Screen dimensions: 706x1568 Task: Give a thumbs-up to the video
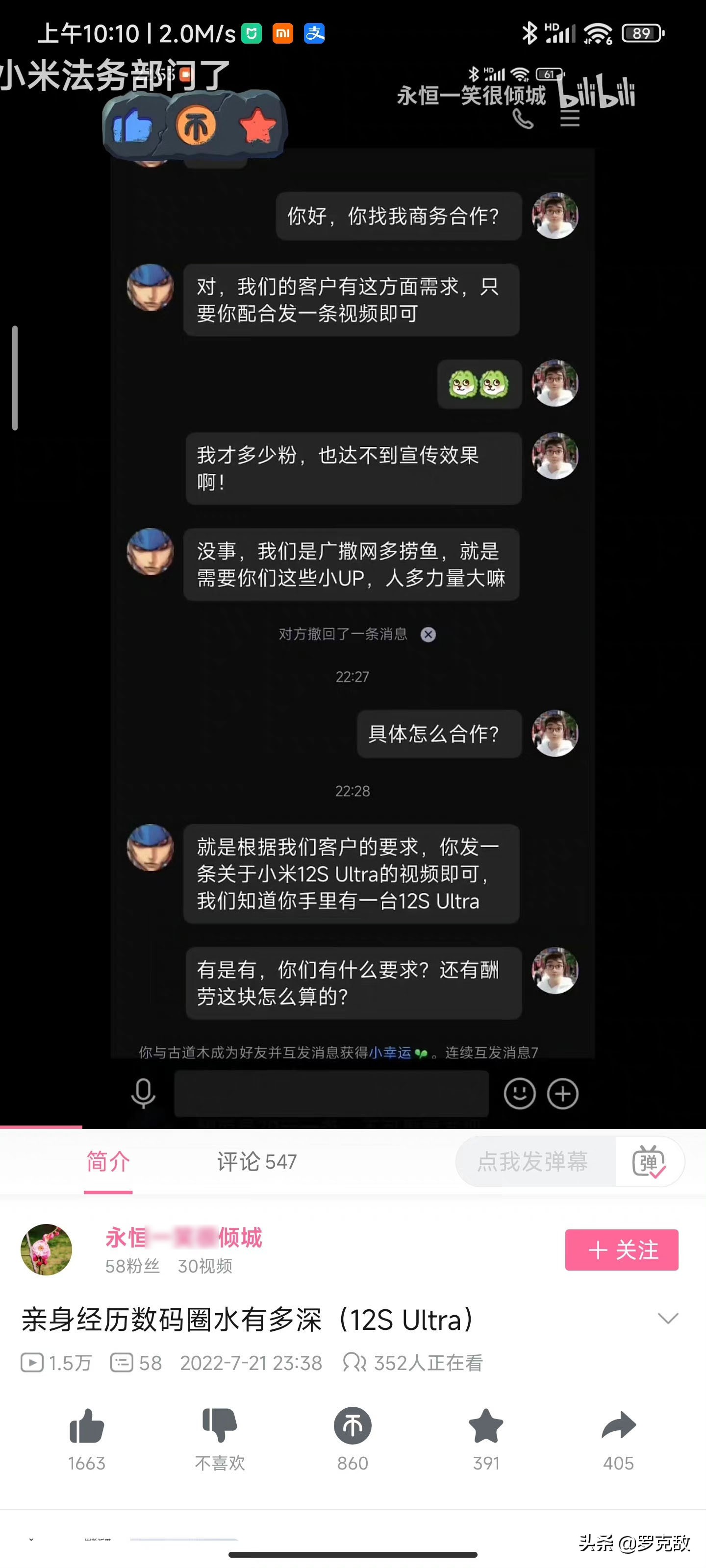[x=86, y=1426]
